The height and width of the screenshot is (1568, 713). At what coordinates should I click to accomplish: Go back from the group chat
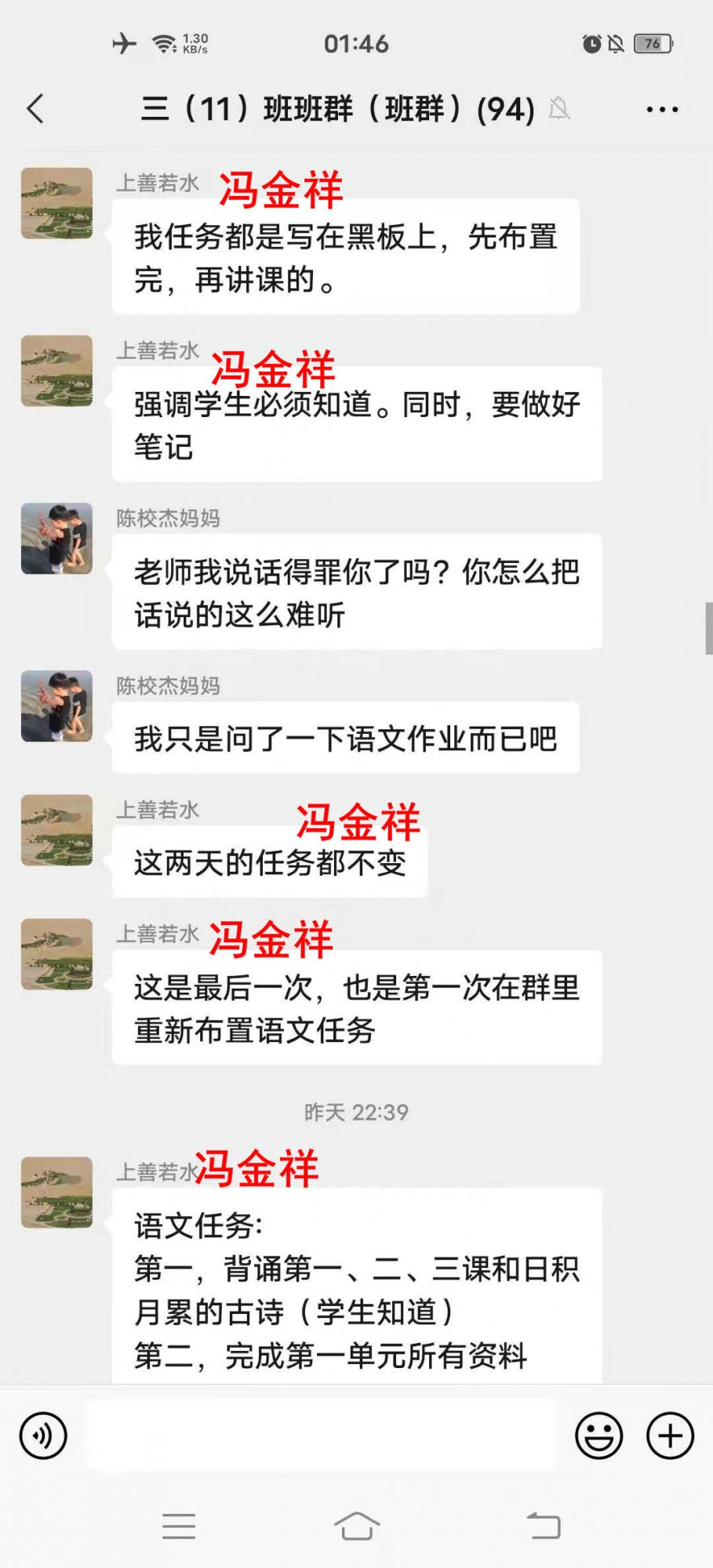pyautogui.click(x=35, y=109)
